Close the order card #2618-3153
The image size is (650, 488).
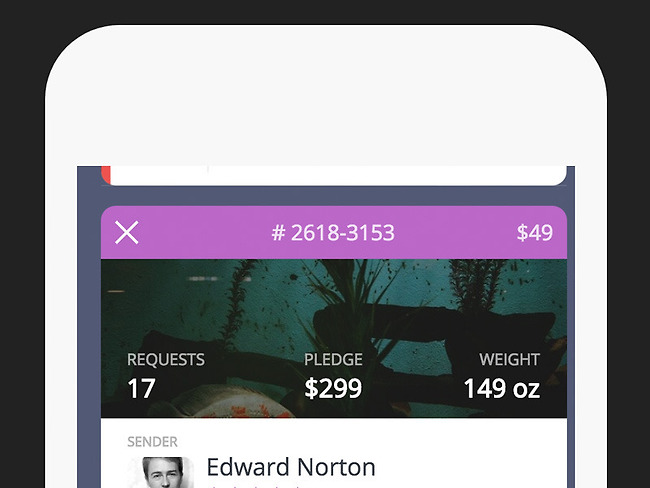tap(127, 233)
